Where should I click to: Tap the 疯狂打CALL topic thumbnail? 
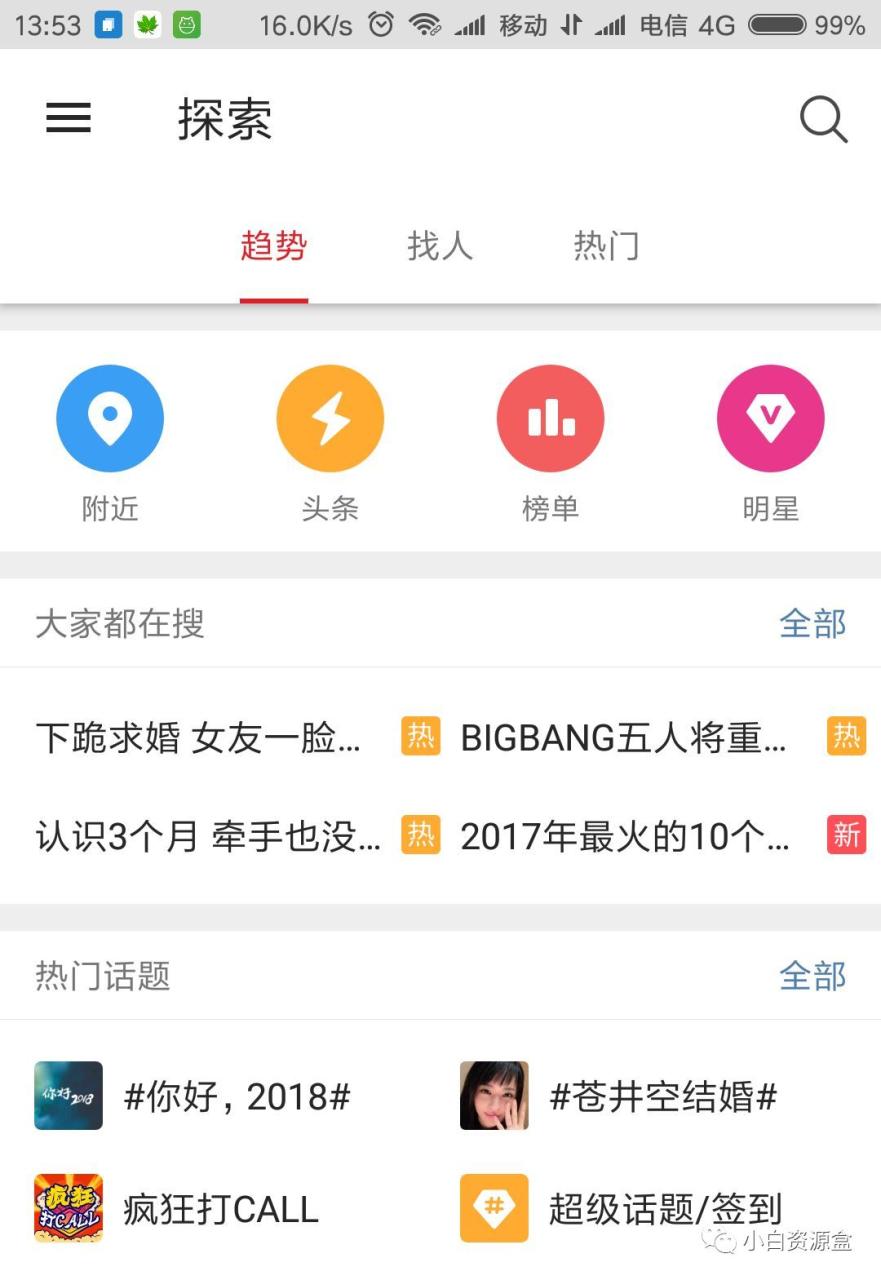(68, 1209)
